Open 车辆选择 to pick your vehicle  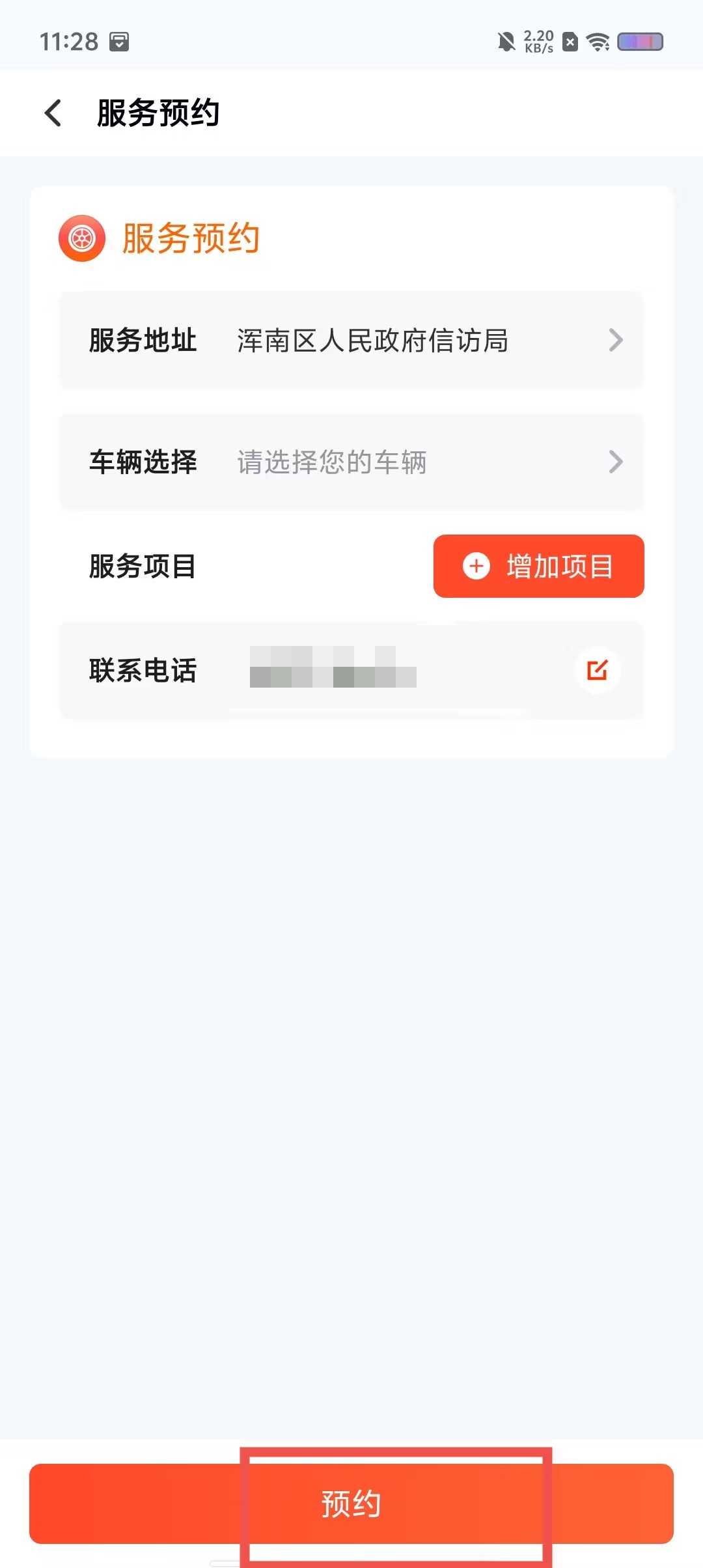point(351,462)
